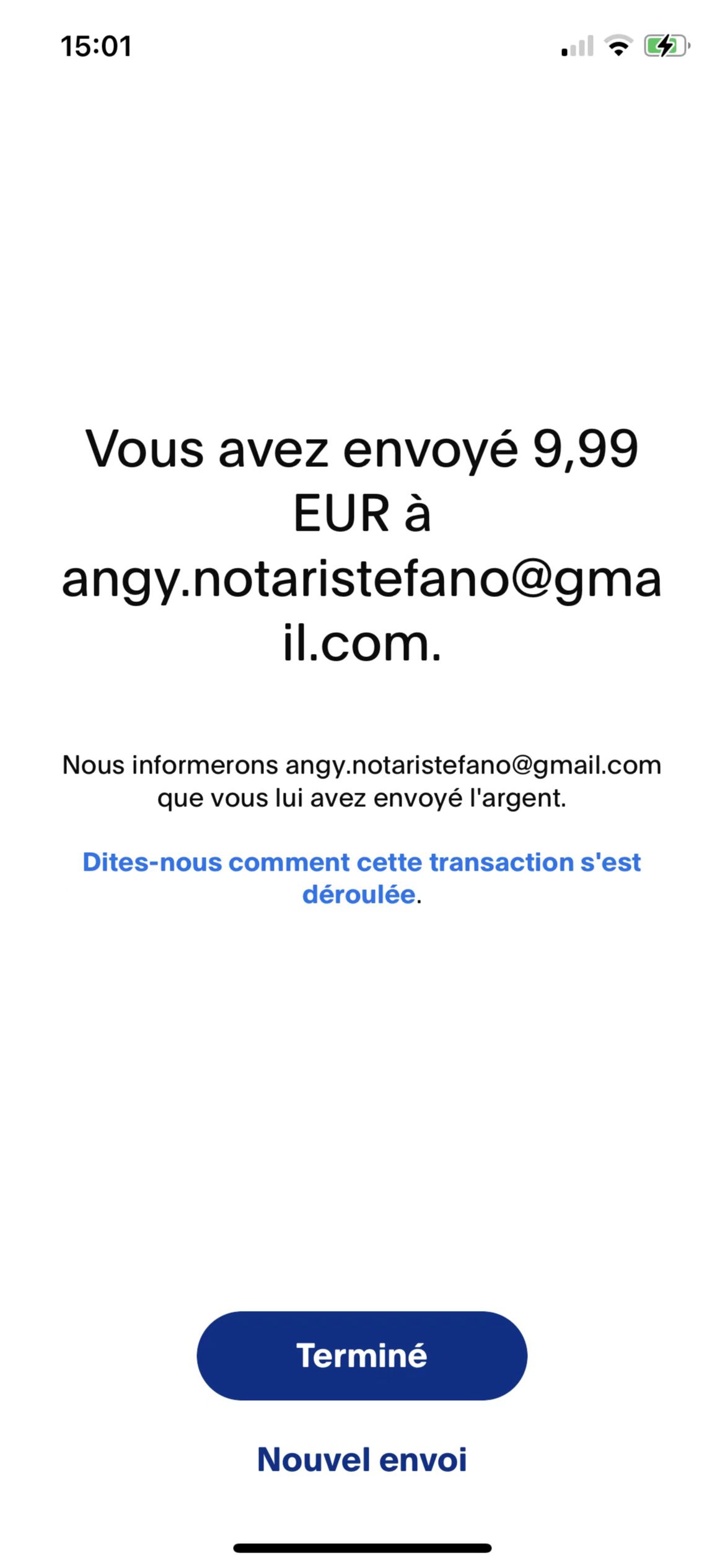This screenshot has width=725, height=1568.
Task: Open the transaction feedback link
Action: (362, 878)
